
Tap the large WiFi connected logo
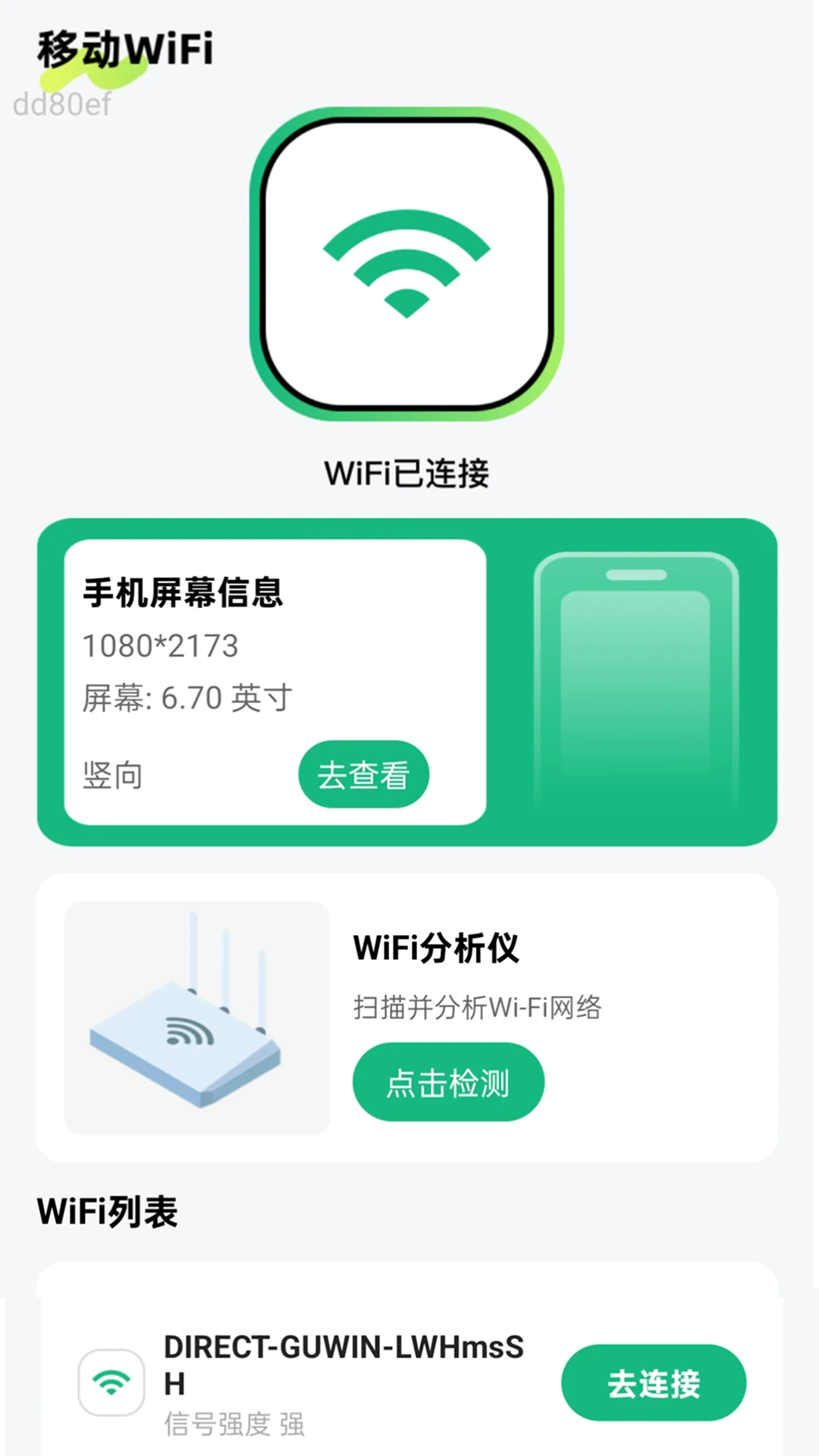[407, 265]
